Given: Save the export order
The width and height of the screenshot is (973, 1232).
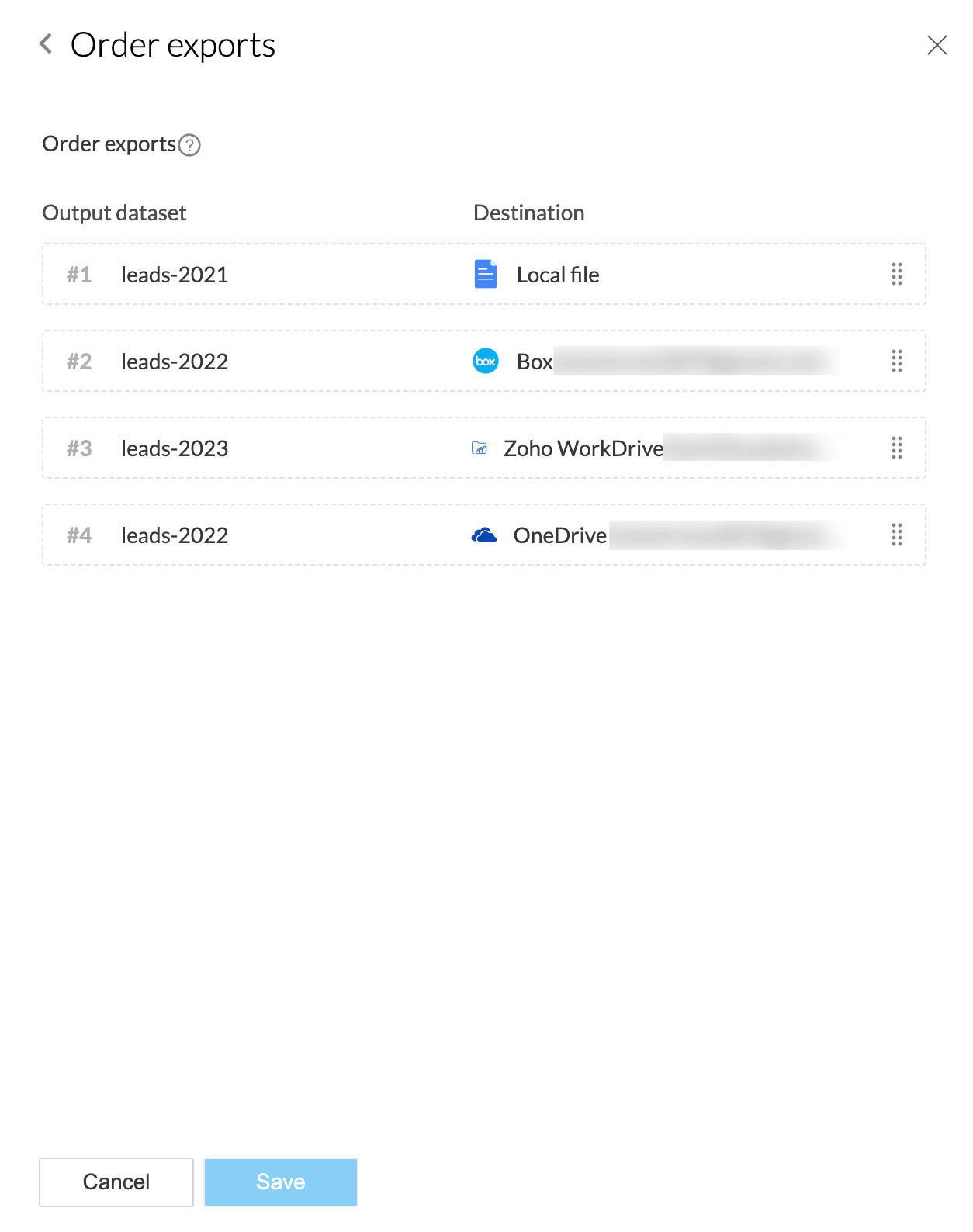Looking at the screenshot, I should tap(280, 1182).
